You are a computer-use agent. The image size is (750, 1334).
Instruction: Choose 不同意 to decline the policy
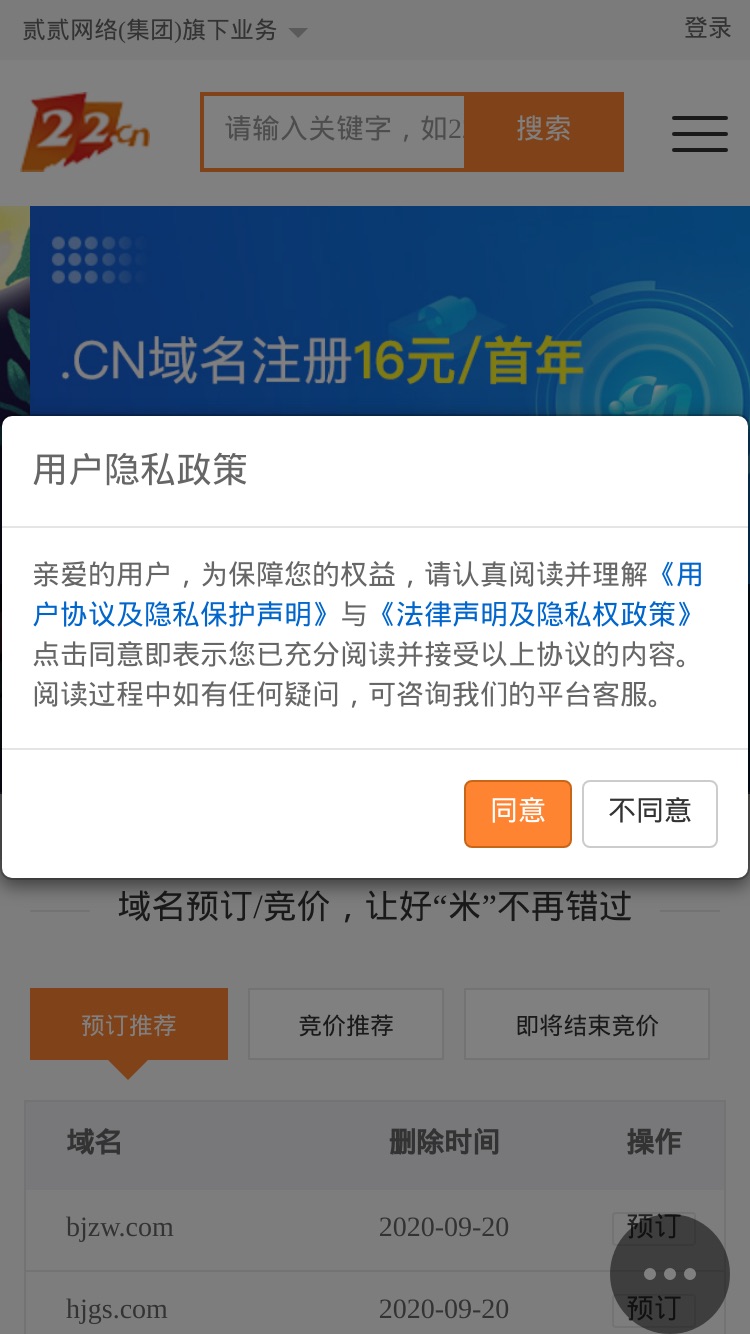(650, 813)
